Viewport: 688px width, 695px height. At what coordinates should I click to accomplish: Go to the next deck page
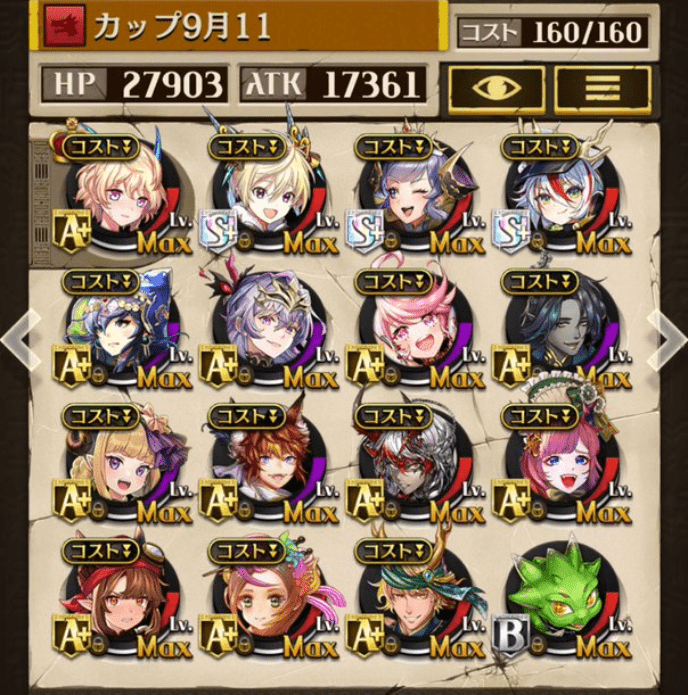tap(667, 339)
